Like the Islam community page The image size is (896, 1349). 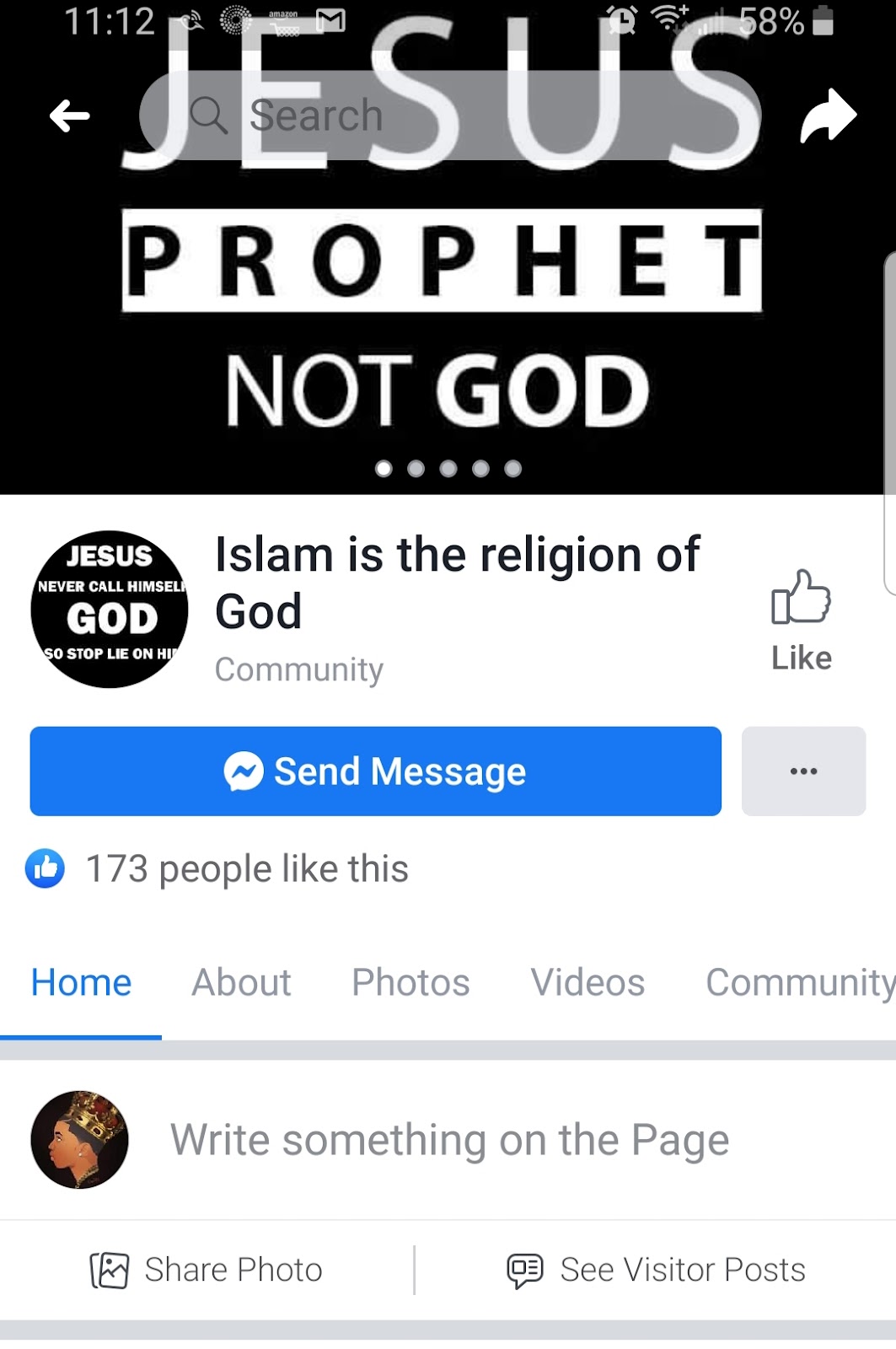tap(801, 620)
